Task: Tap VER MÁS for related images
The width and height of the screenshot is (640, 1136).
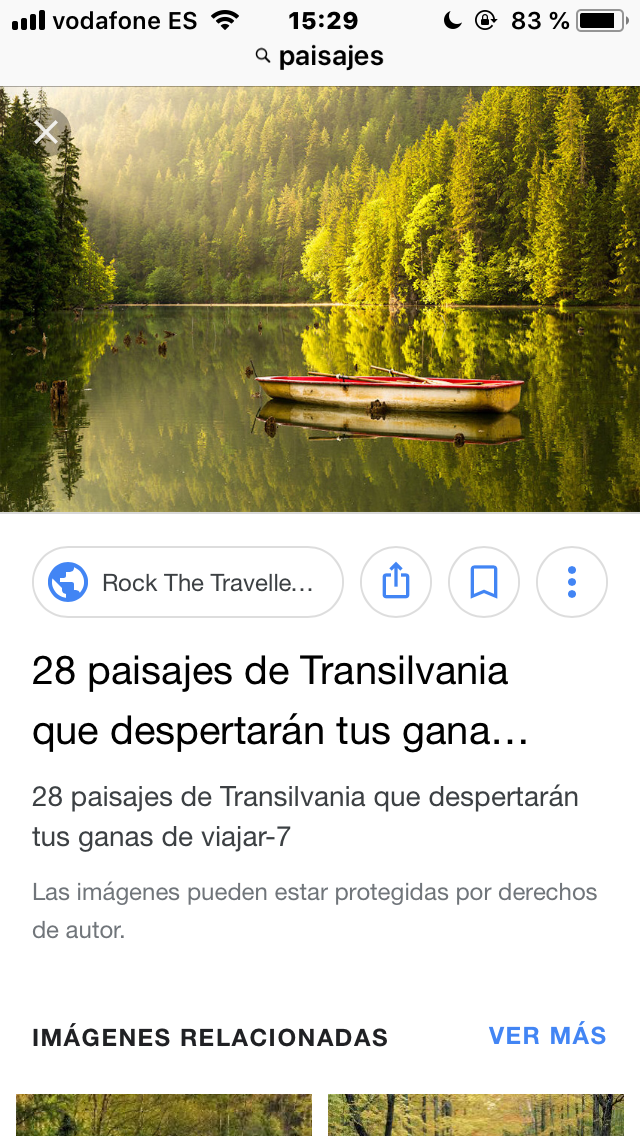Action: [x=547, y=1035]
